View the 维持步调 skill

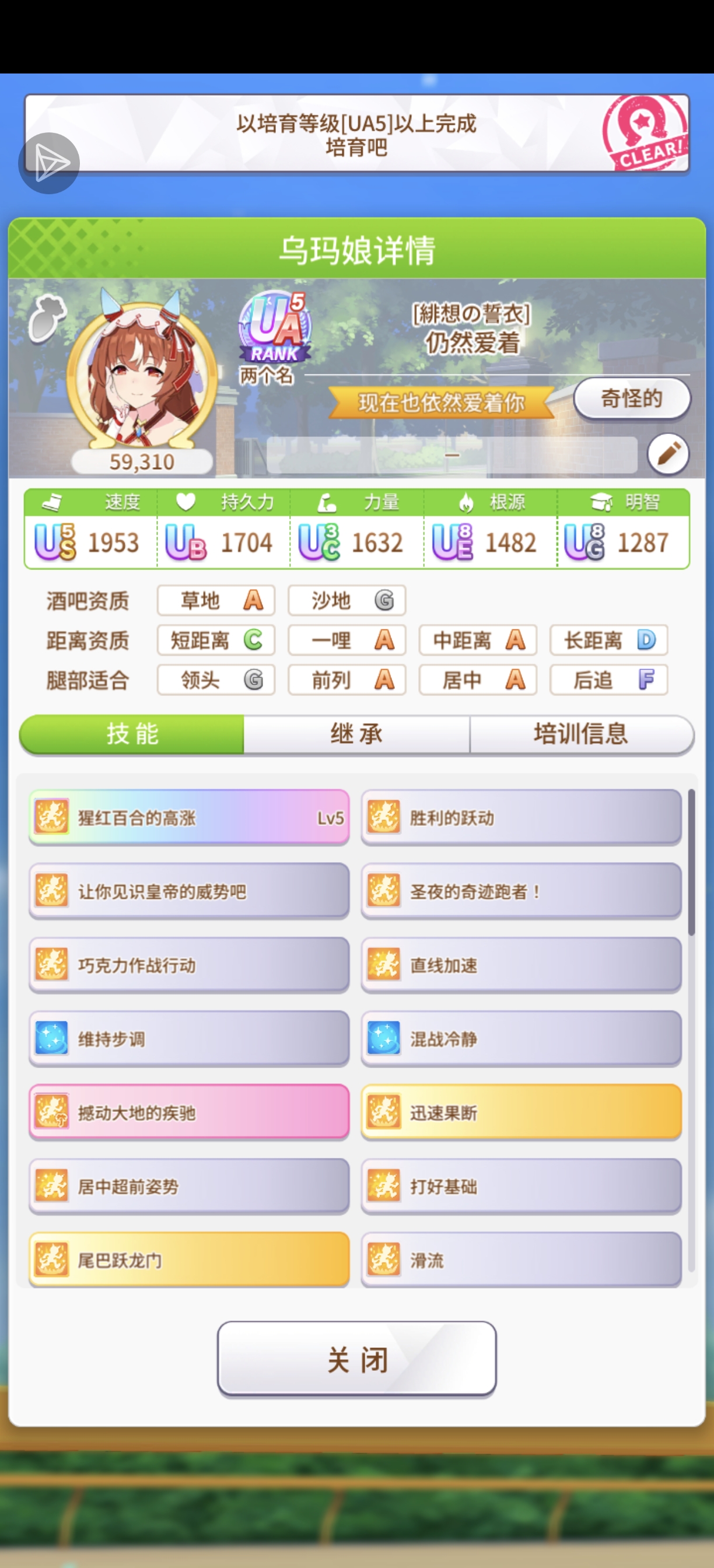tap(188, 1039)
